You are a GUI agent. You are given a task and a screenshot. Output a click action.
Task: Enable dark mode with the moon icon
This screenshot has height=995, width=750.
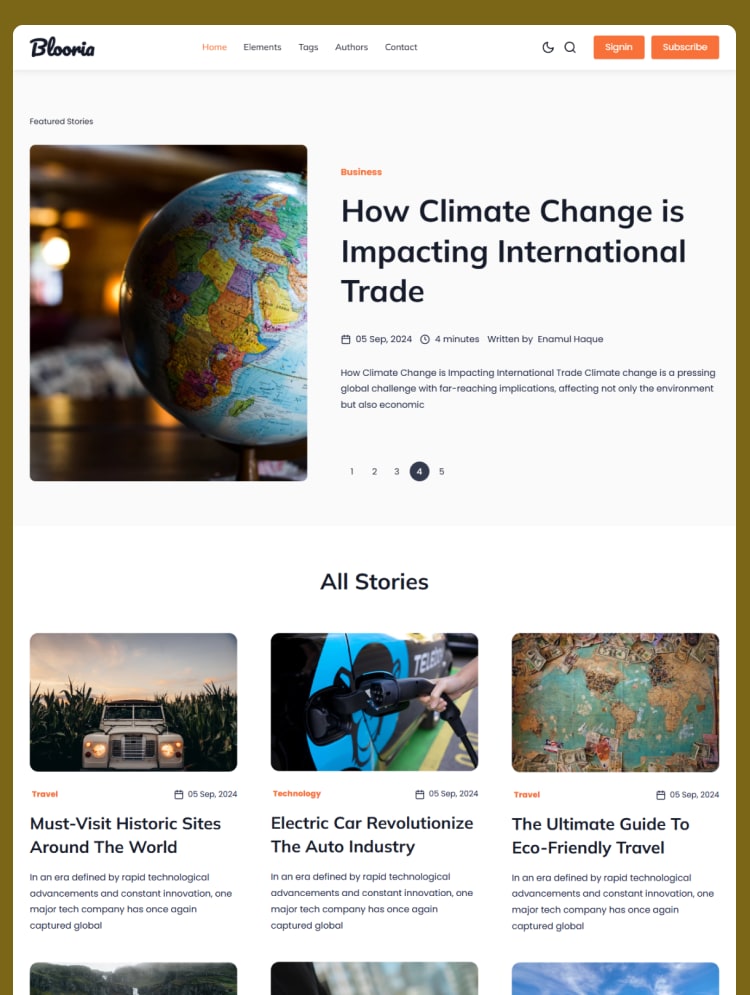547,47
